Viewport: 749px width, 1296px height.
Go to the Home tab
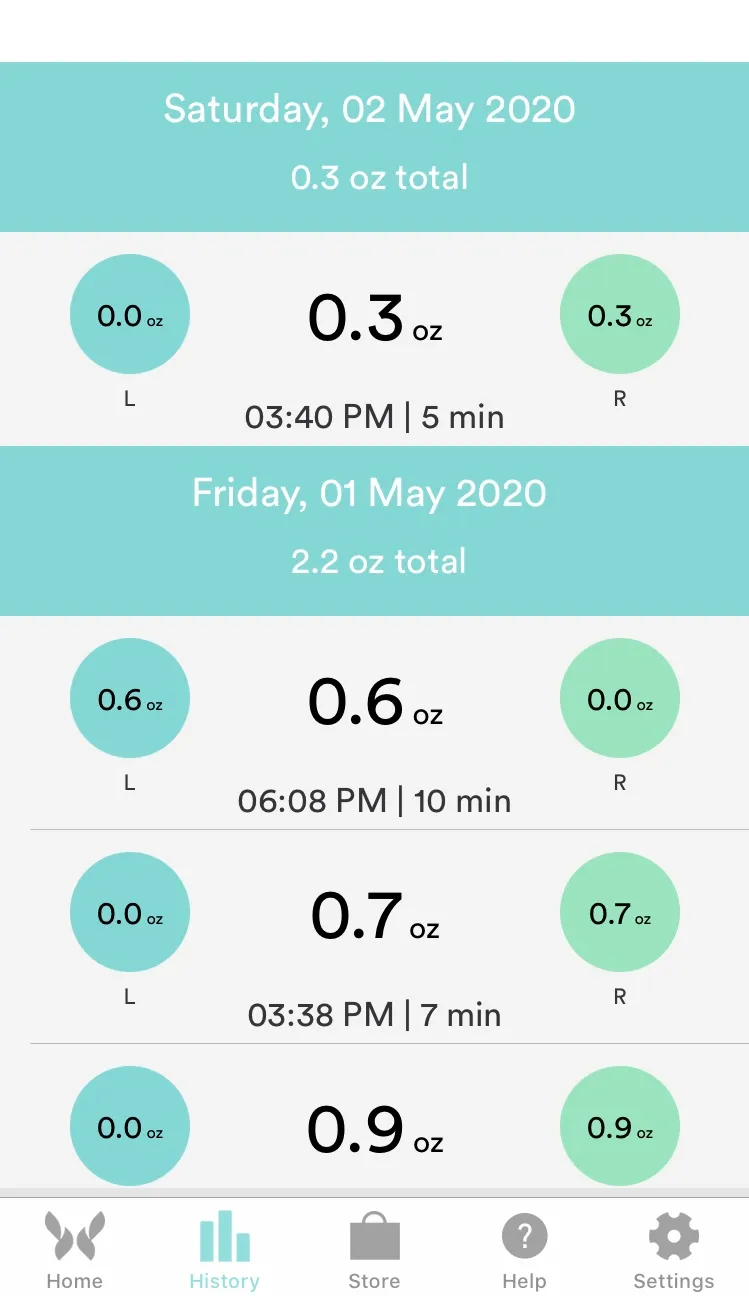[x=75, y=1250]
